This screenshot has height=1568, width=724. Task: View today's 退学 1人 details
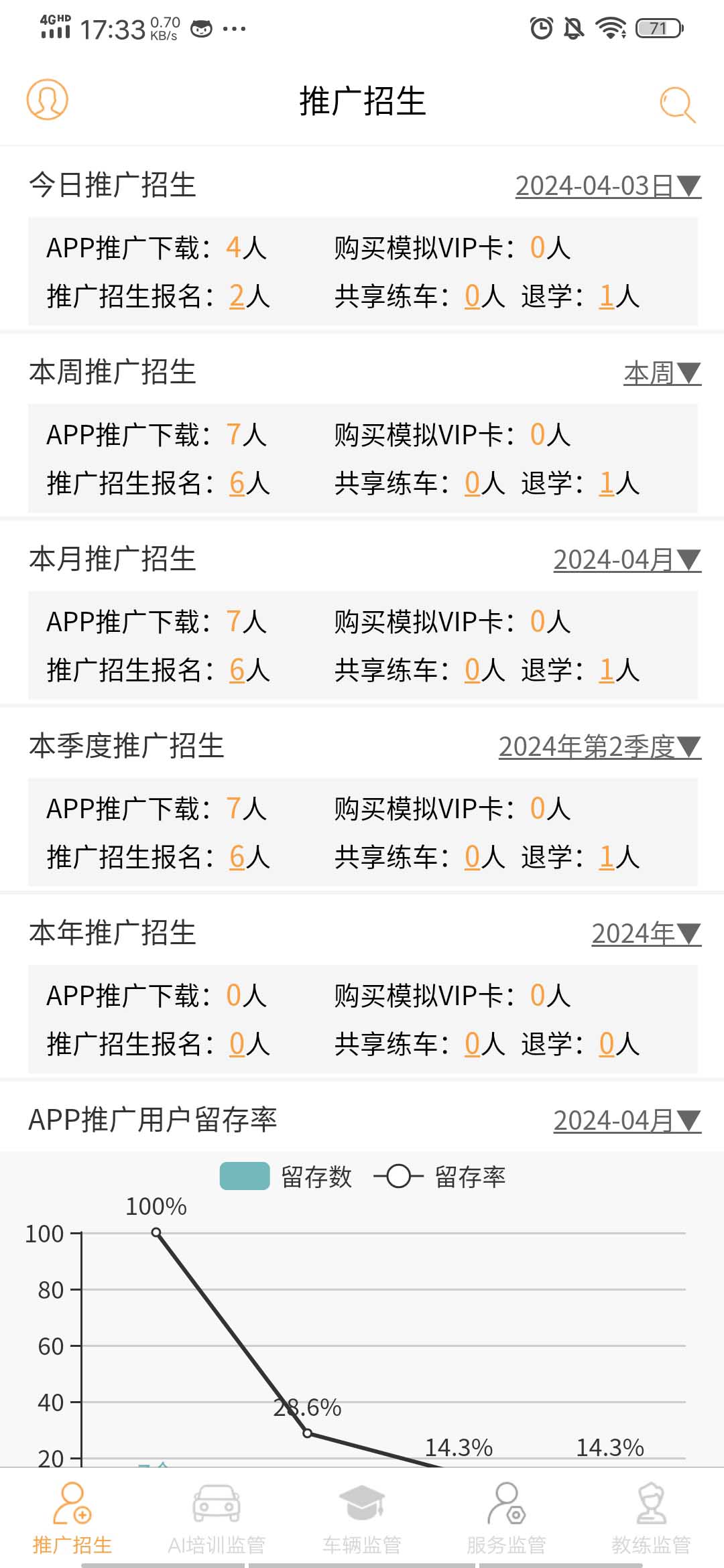coord(607,296)
